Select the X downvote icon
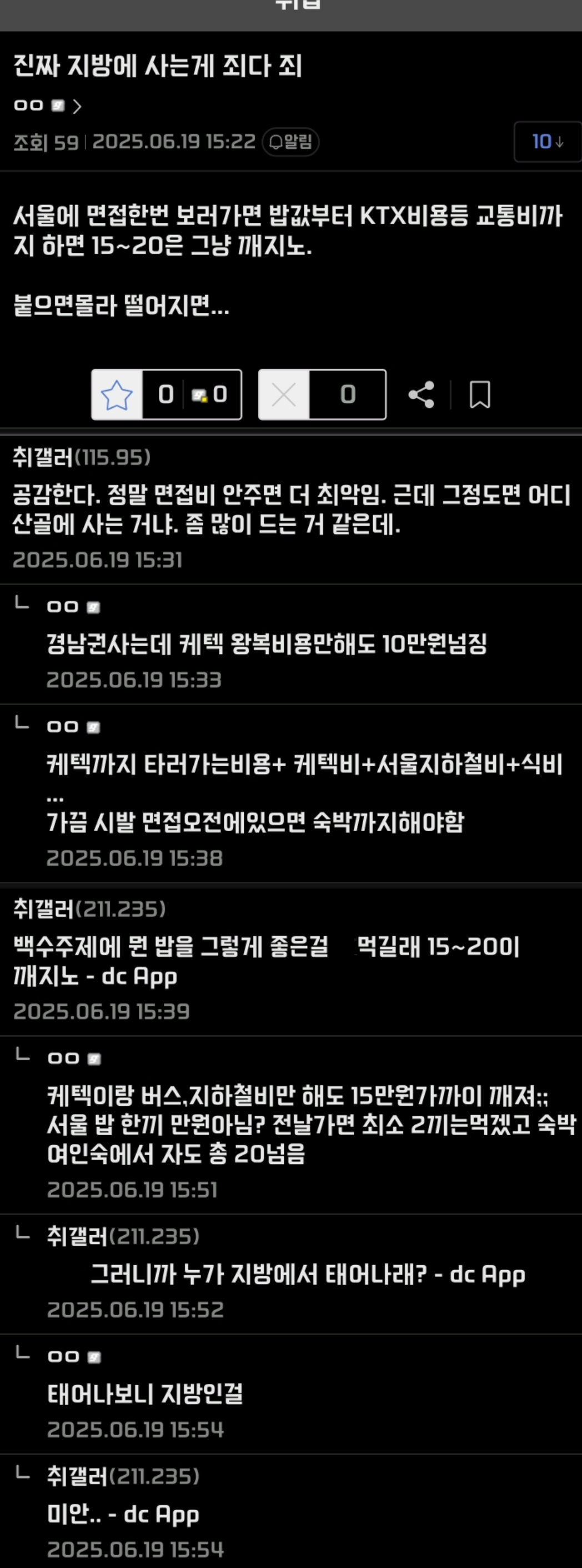This screenshot has height=1568, width=582. point(283,395)
